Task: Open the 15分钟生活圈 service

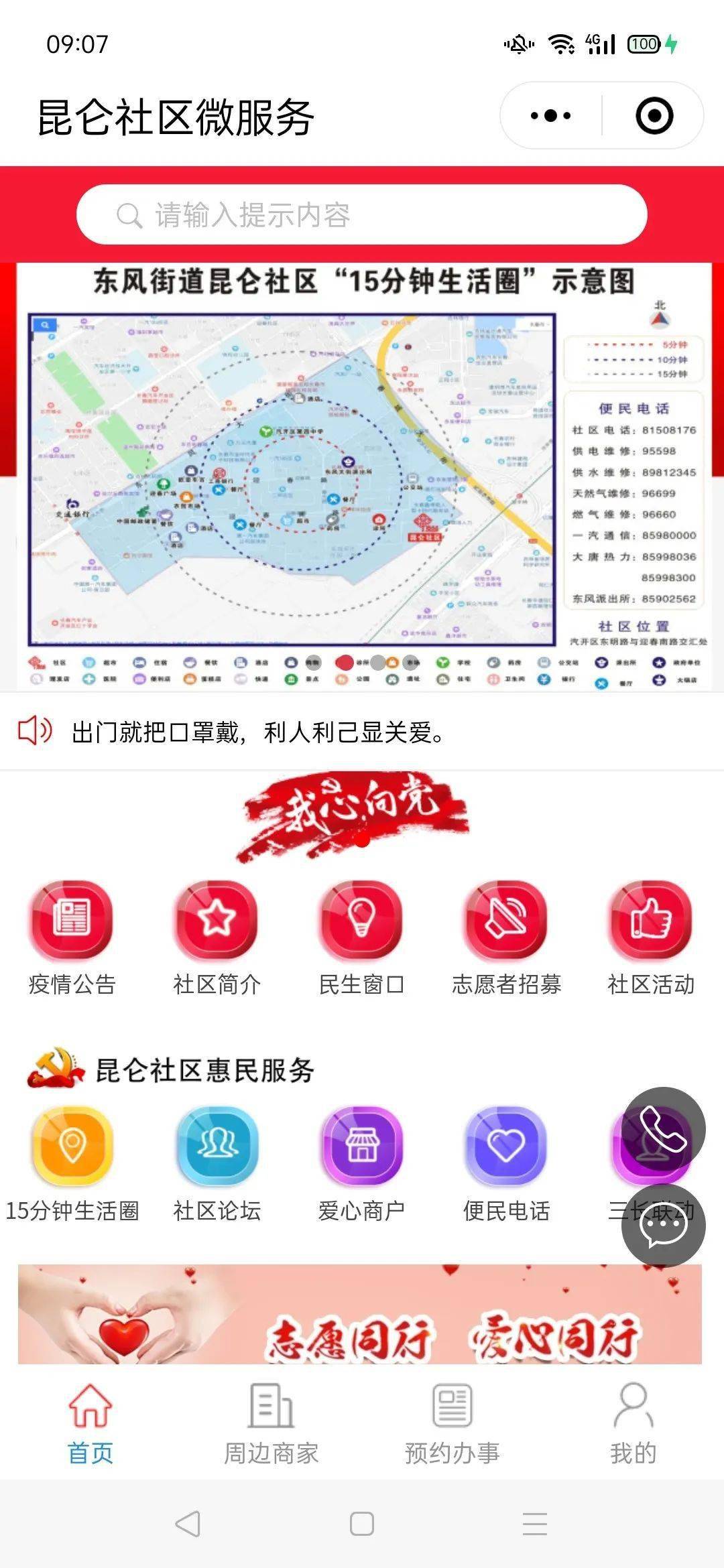Action: [x=72, y=1163]
